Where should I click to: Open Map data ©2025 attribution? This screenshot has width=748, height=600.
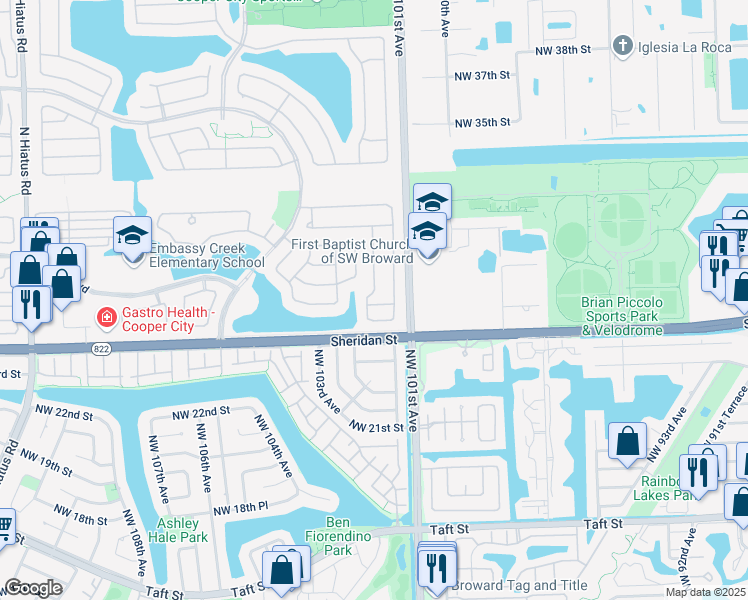coord(704,592)
